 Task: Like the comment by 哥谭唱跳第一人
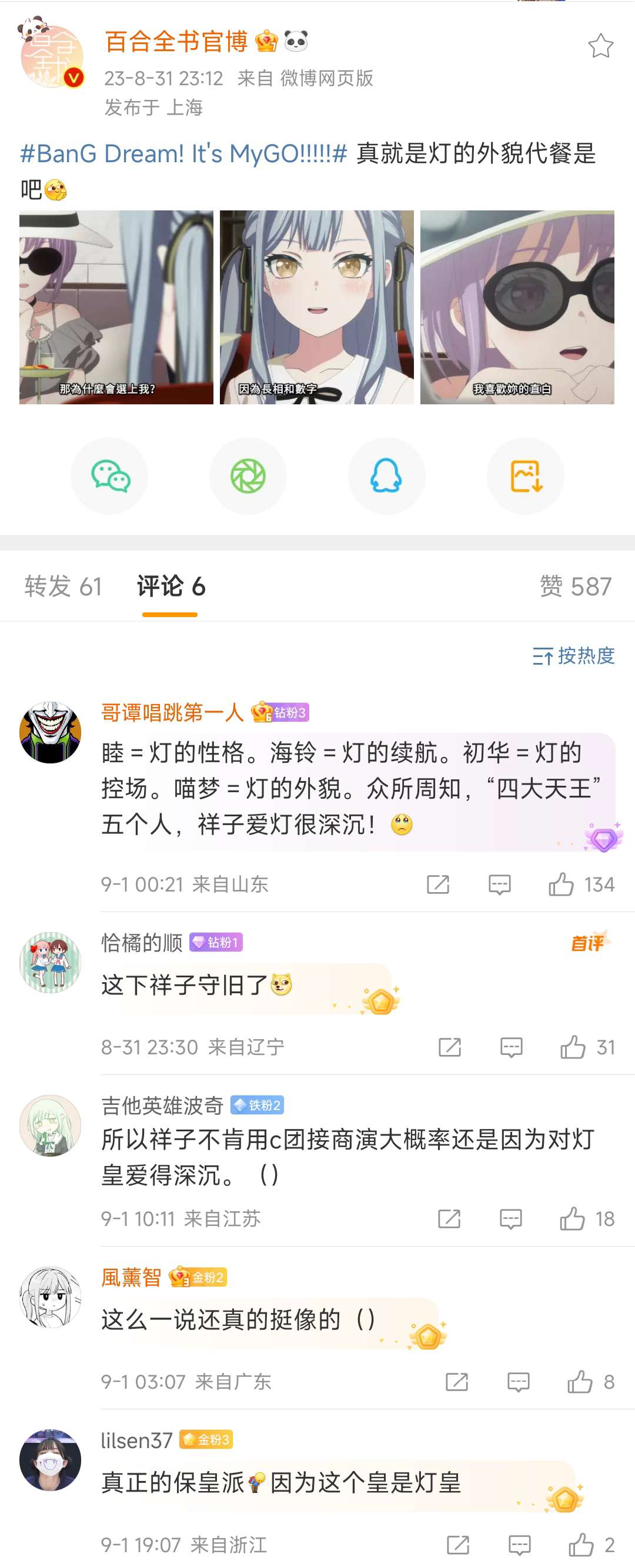562,884
